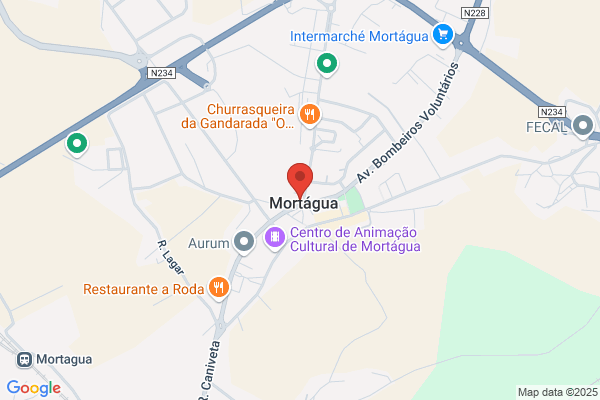Select Churrasqueira da Gandarada restaurant marker

tap(311, 114)
